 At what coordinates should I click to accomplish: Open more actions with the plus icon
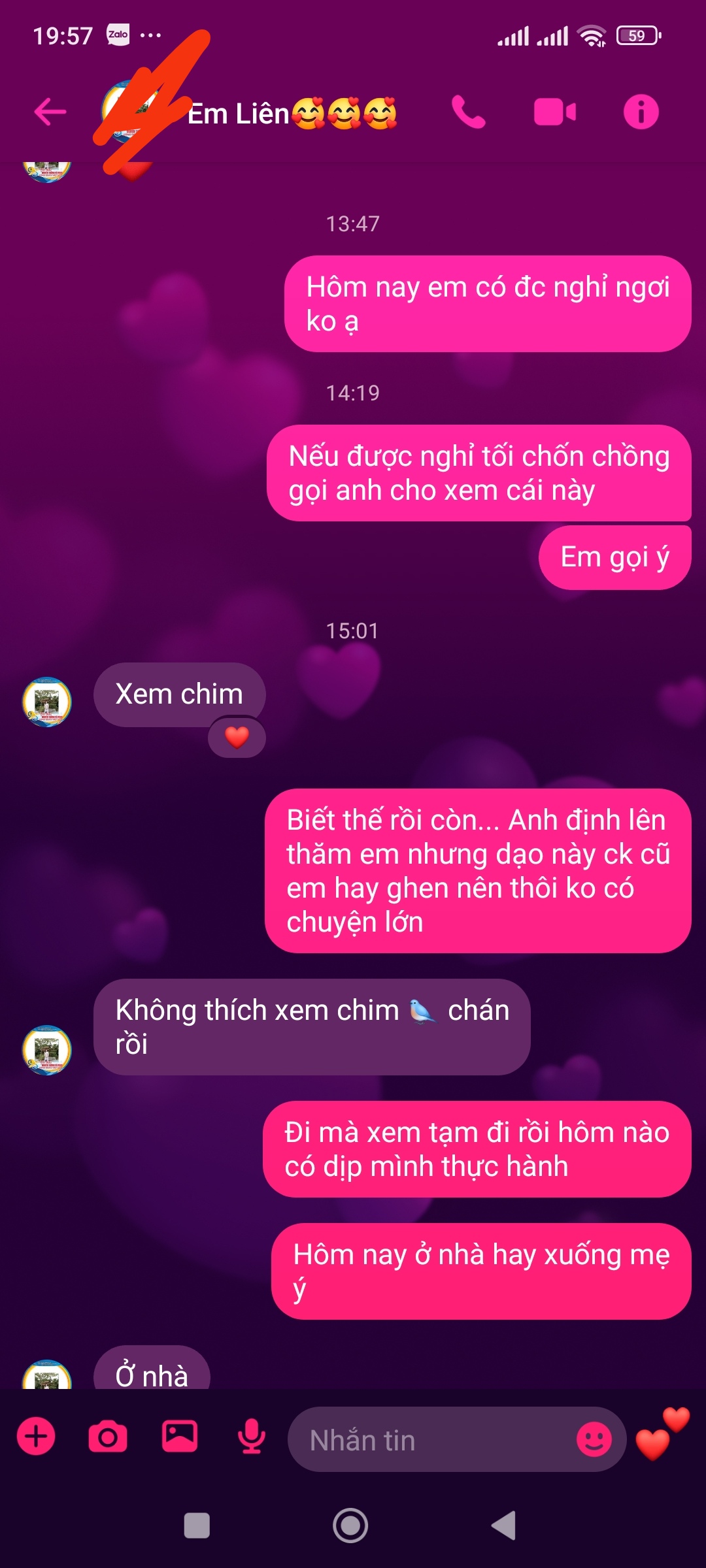point(36,1437)
